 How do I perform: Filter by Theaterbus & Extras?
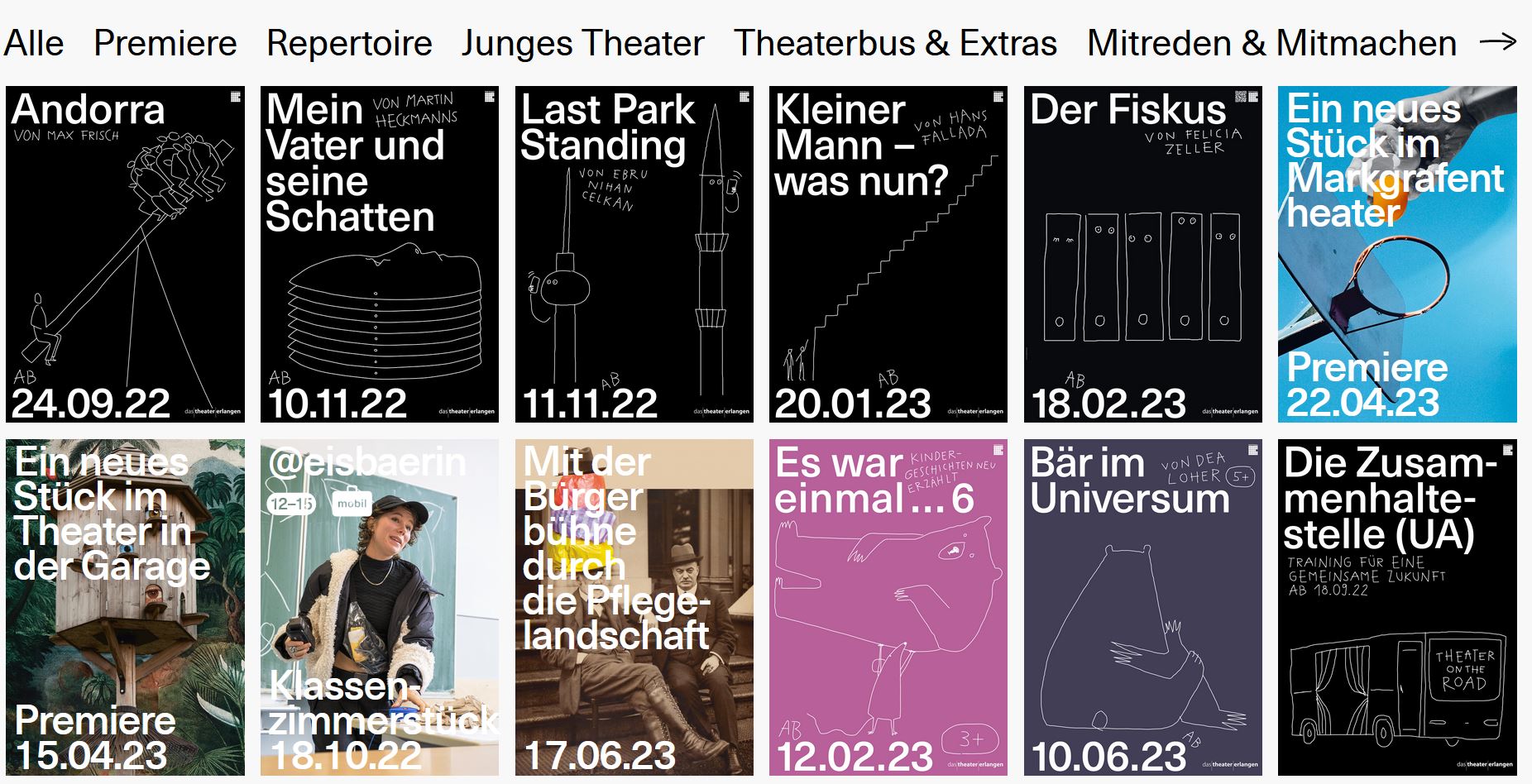pyautogui.click(x=895, y=43)
